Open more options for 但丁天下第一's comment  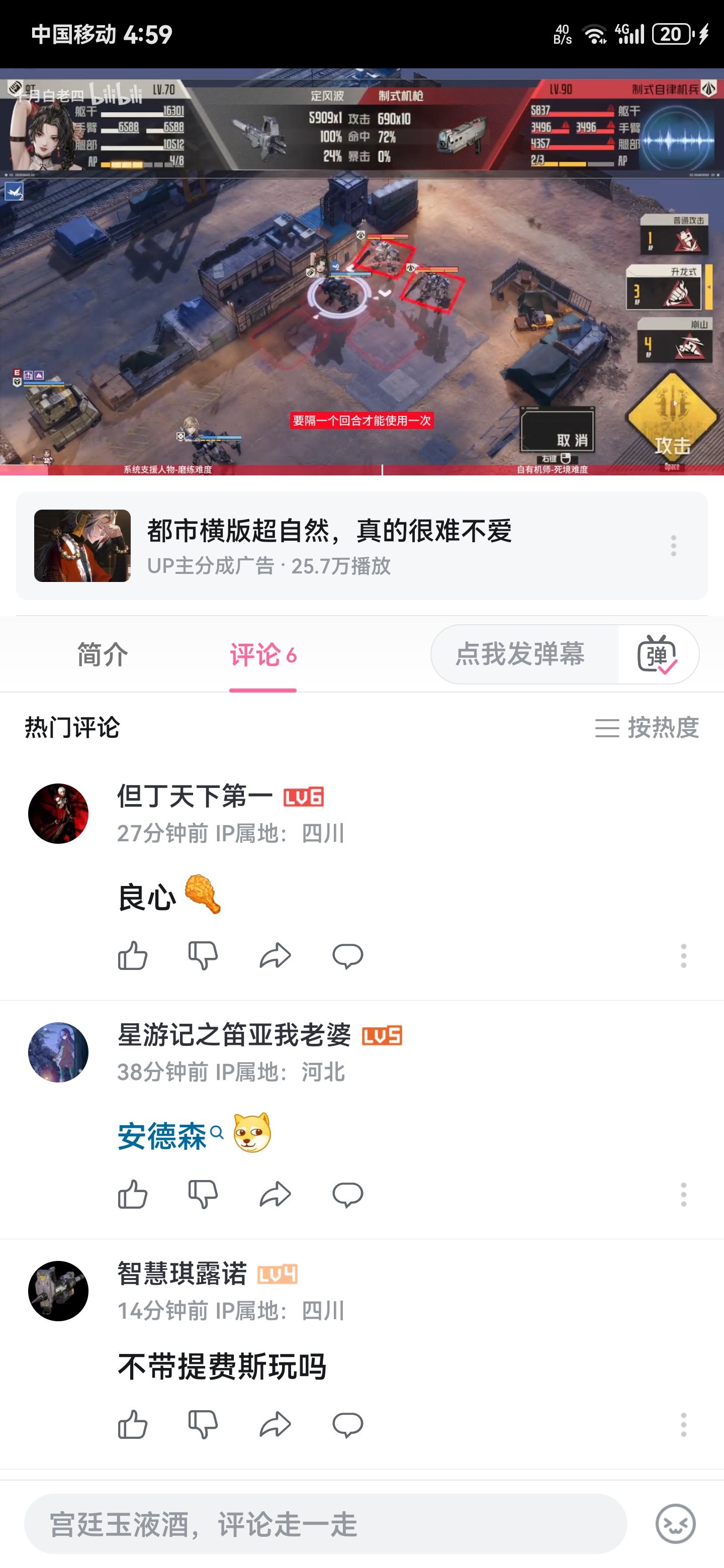coord(683,956)
